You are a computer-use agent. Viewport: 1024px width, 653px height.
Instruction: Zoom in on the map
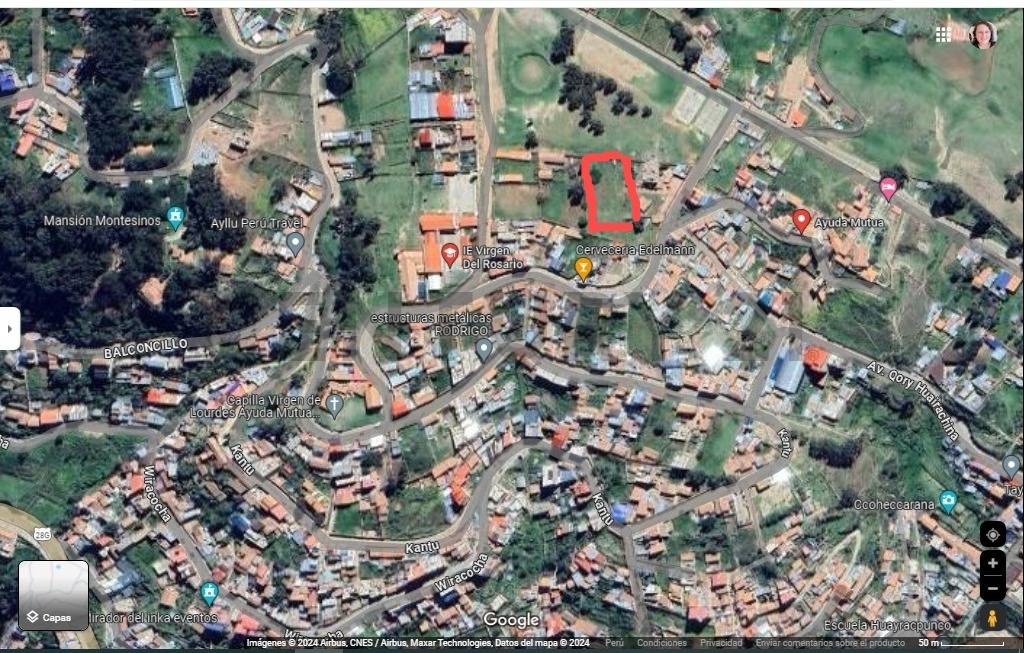pyautogui.click(x=993, y=563)
